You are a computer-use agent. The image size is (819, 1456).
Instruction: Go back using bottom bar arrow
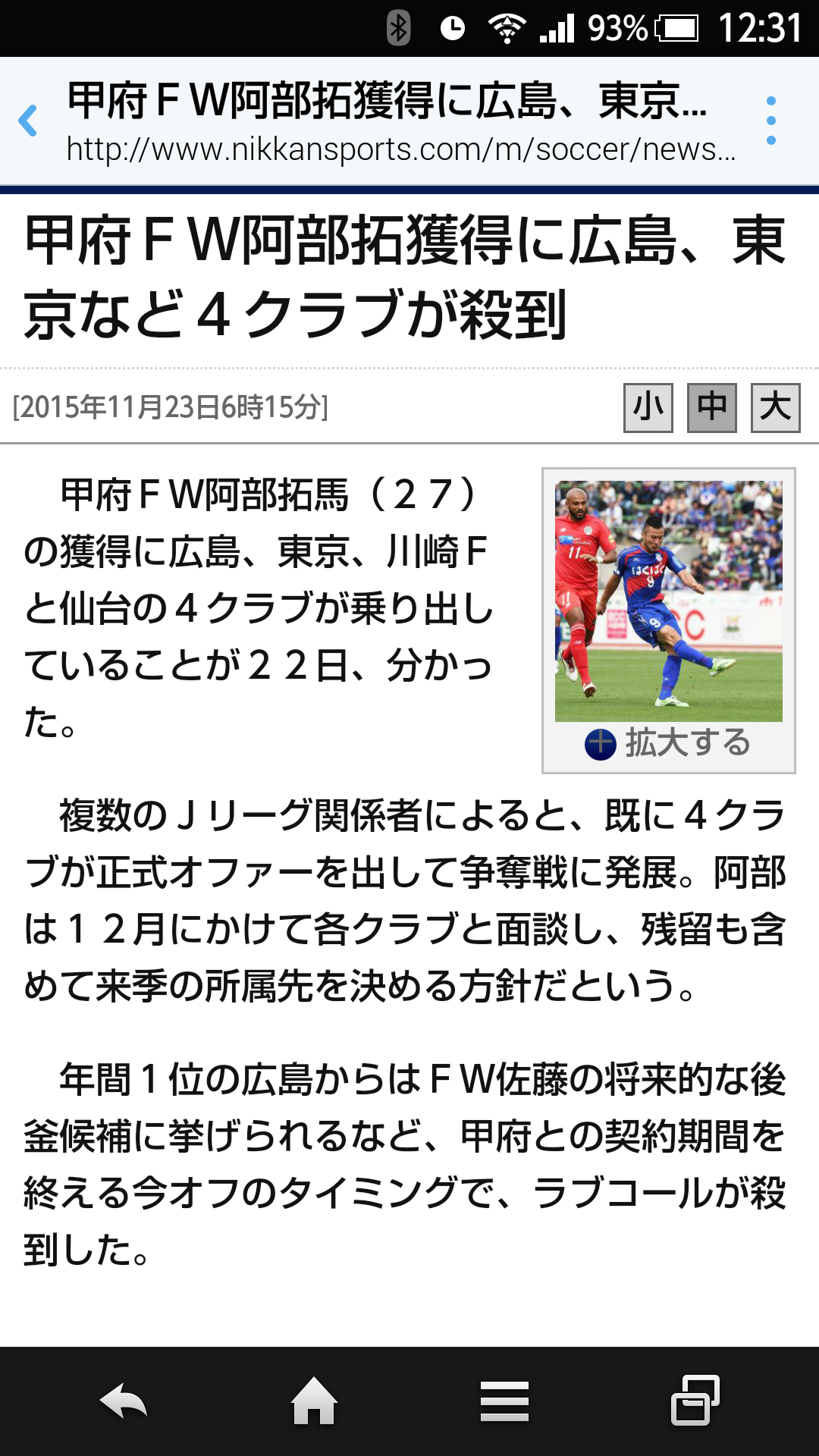pos(124,1401)
